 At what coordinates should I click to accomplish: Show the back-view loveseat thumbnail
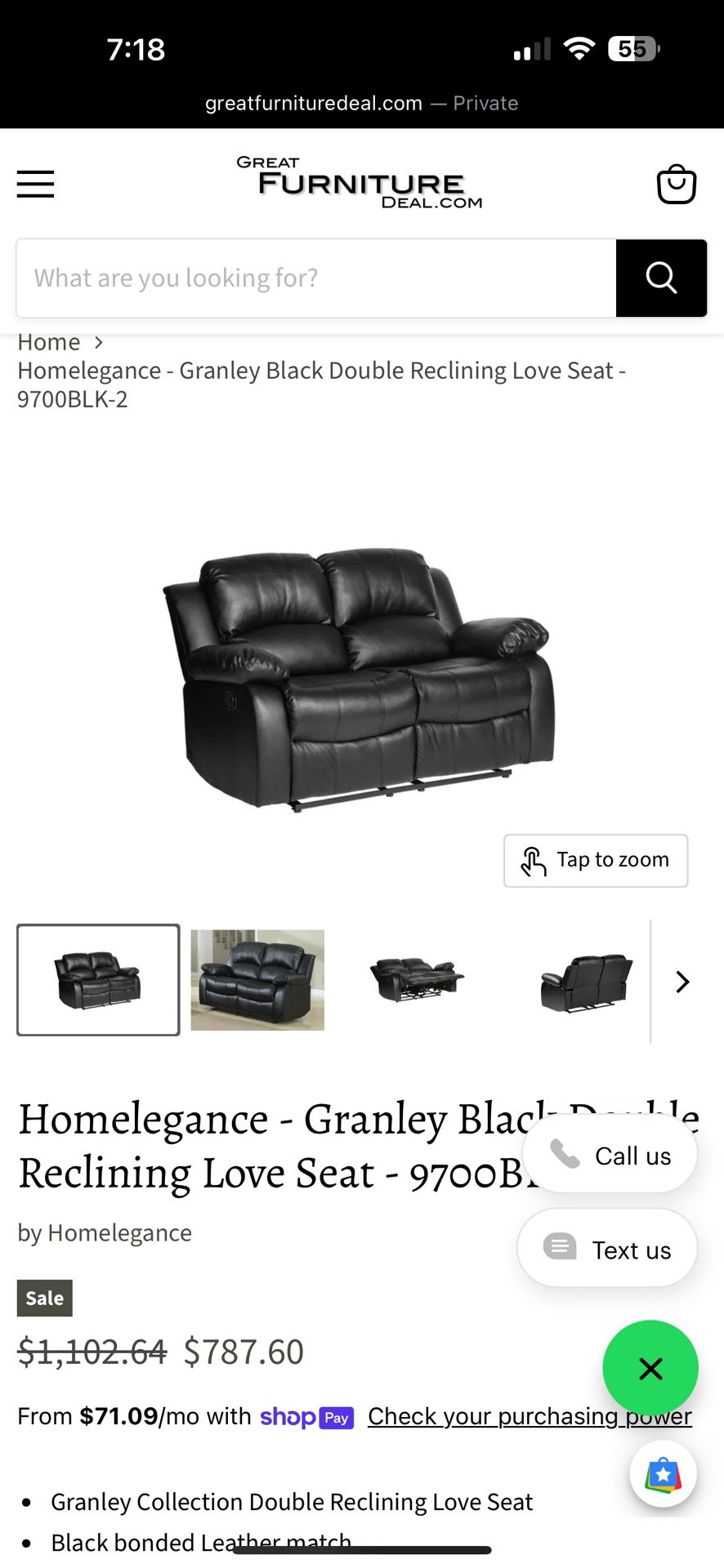pyautogui.click(x=586, y=980)
